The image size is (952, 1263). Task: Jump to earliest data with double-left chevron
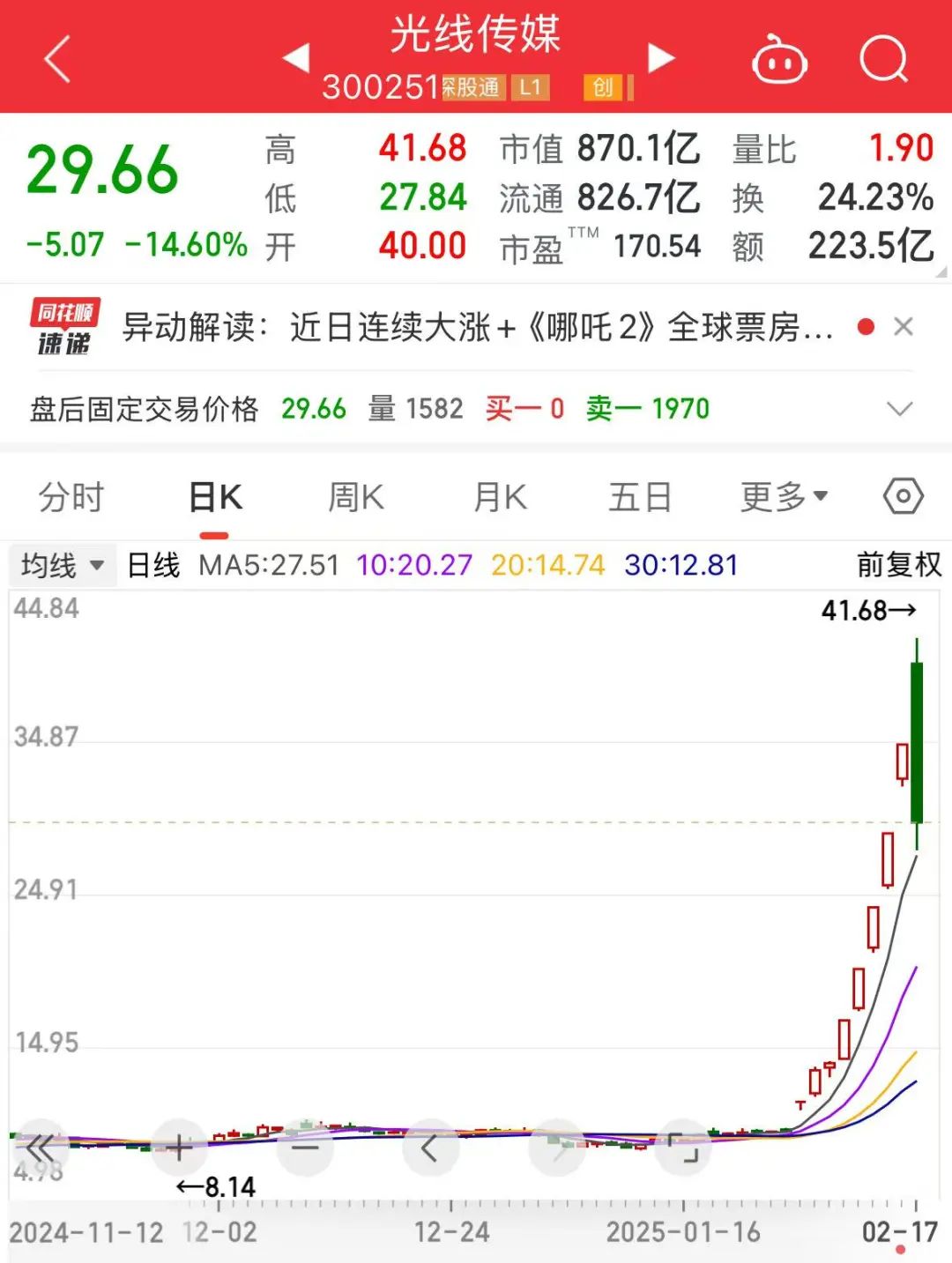point(40,1147)
